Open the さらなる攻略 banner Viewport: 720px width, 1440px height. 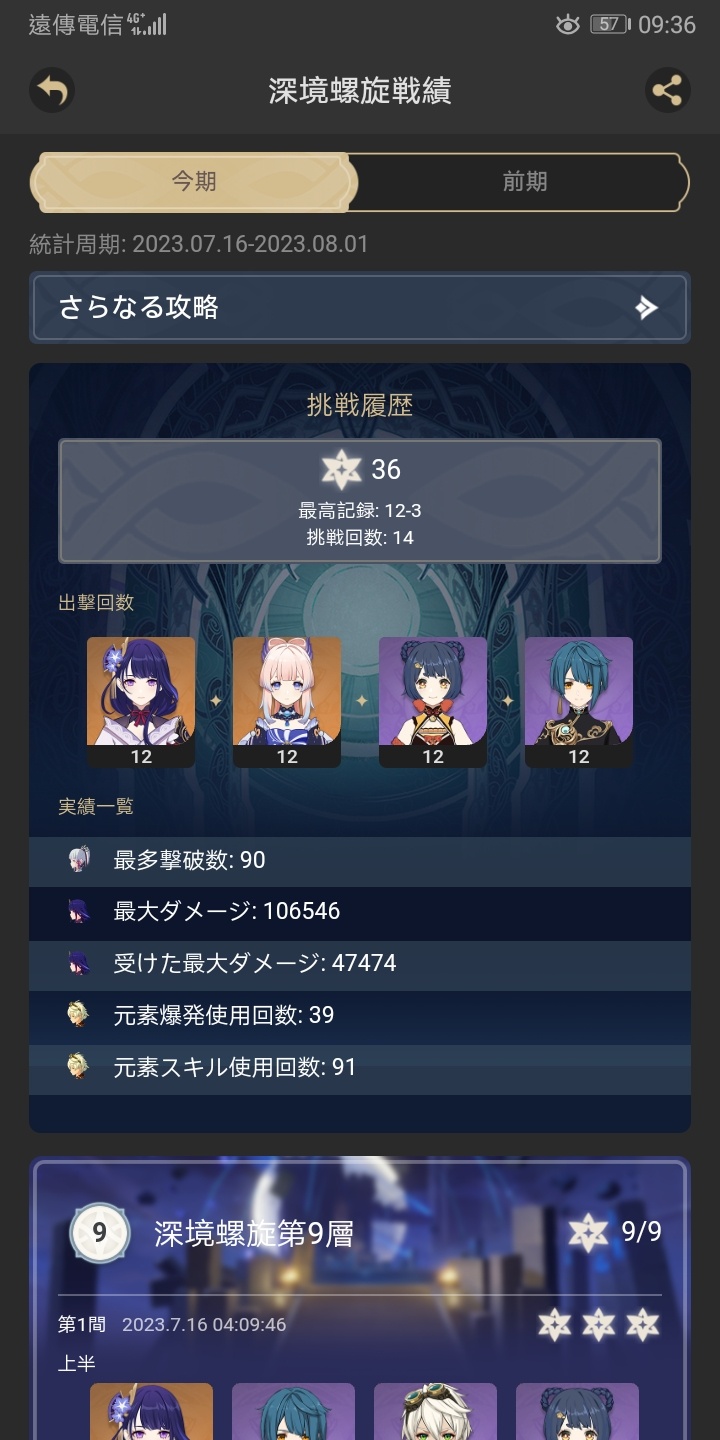click(360, 308)
